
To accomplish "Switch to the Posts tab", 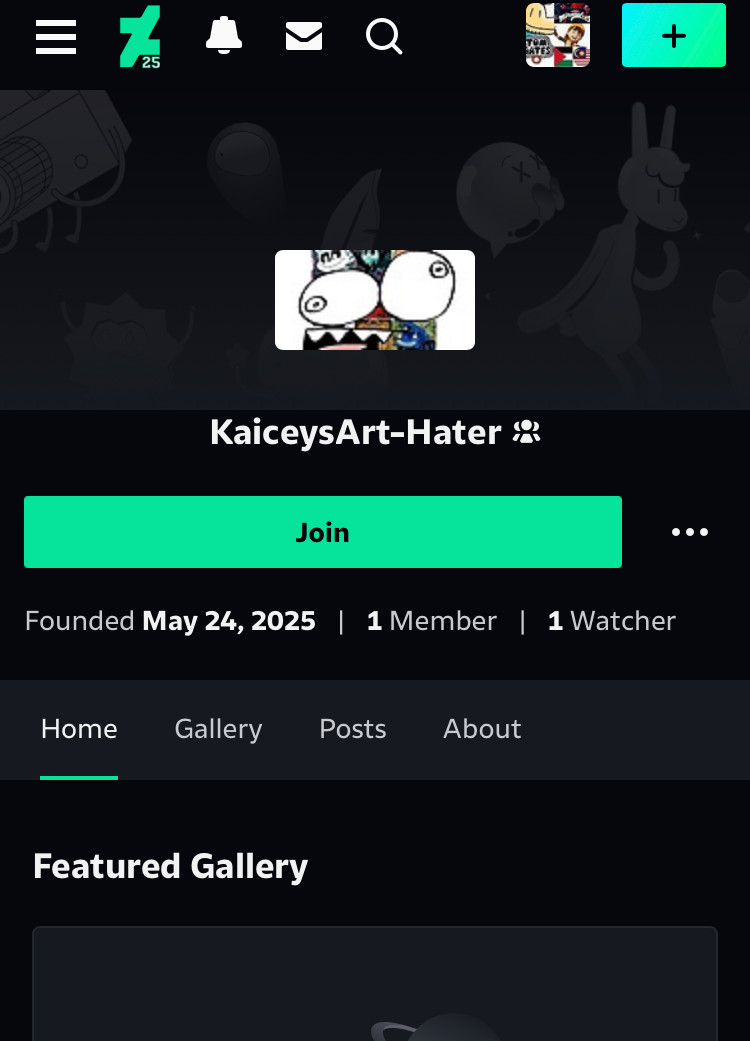I will [x=352, y=729].
